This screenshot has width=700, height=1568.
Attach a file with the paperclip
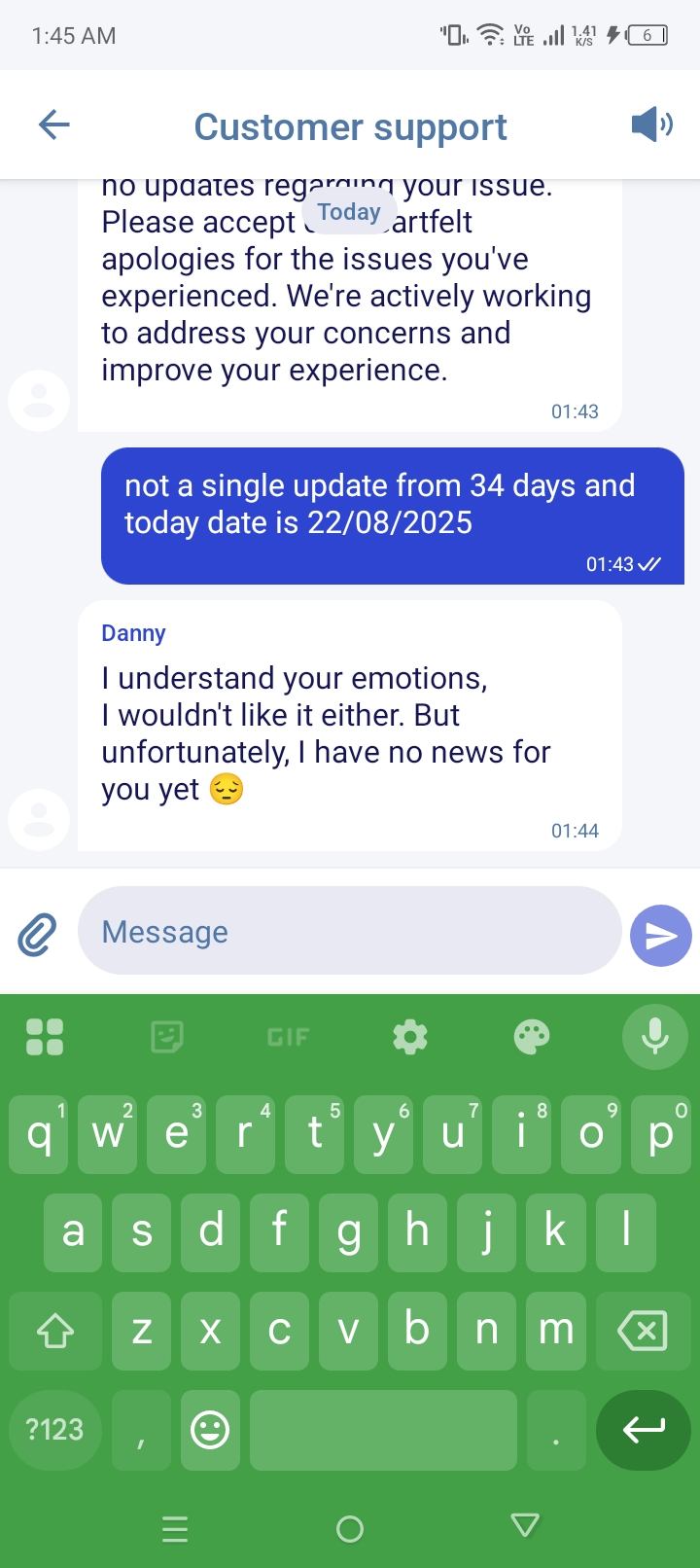point(37,933)
